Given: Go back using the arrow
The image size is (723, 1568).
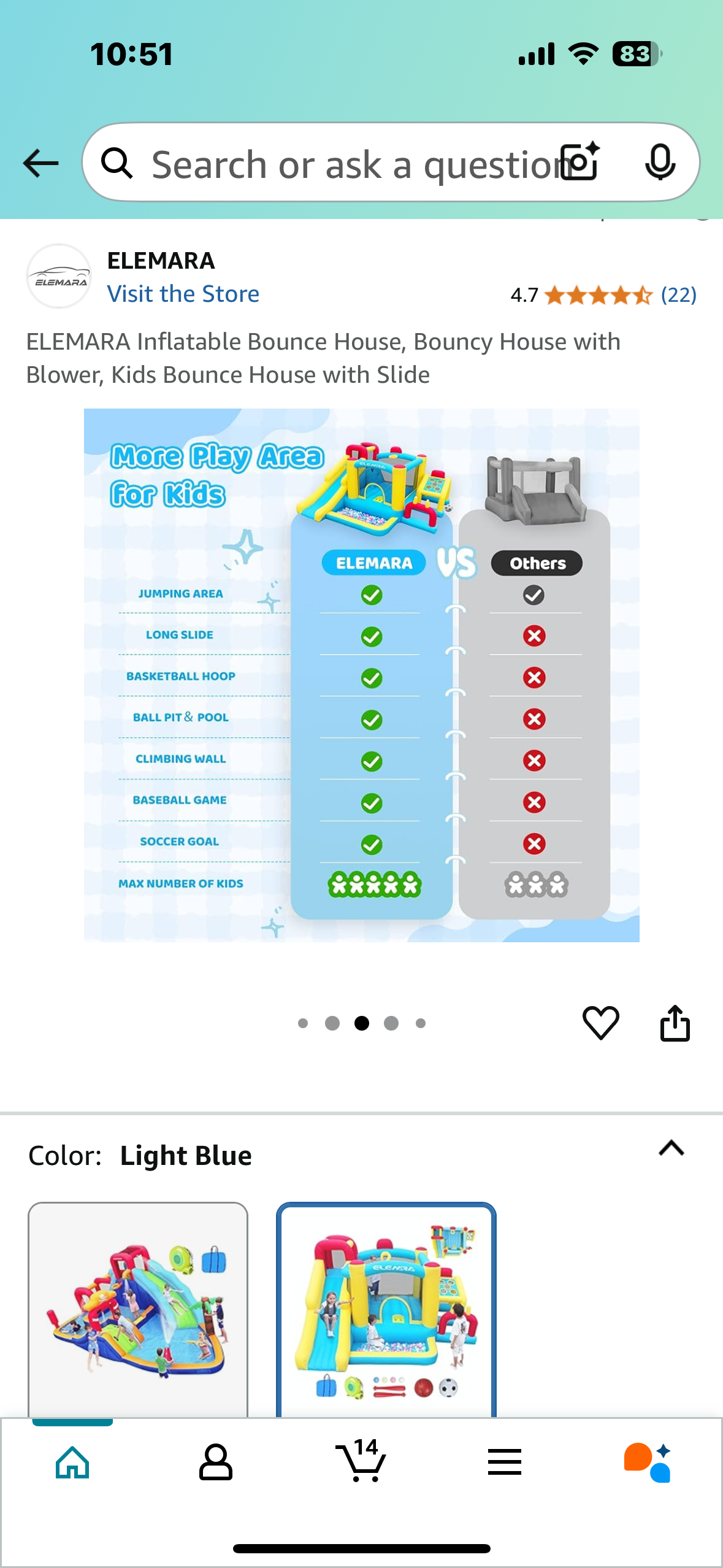Looking at the screenshot, I should click(40, 164).
